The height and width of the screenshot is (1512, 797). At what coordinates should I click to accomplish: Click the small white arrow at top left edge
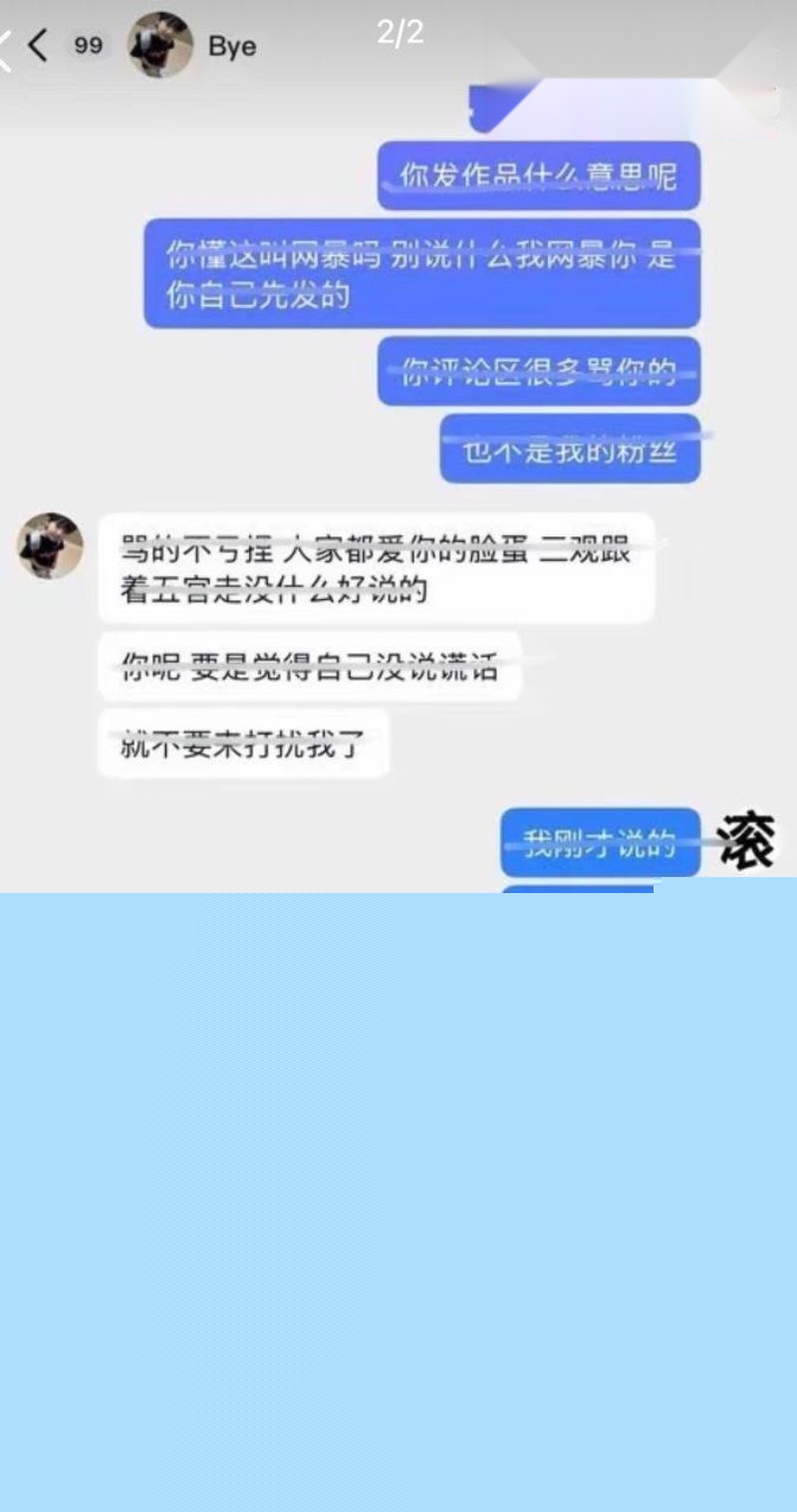(6, 45)
